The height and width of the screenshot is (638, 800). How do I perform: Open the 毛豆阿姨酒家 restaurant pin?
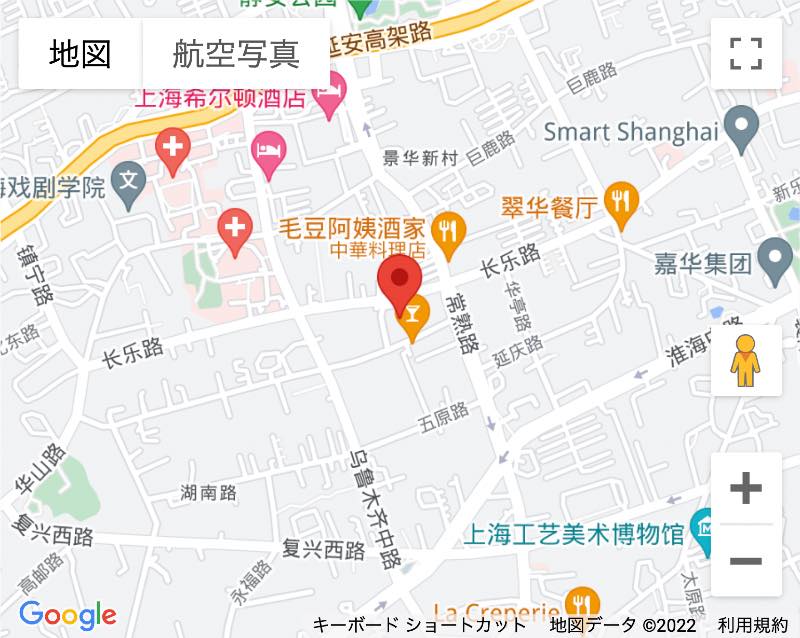coord(451,229)
